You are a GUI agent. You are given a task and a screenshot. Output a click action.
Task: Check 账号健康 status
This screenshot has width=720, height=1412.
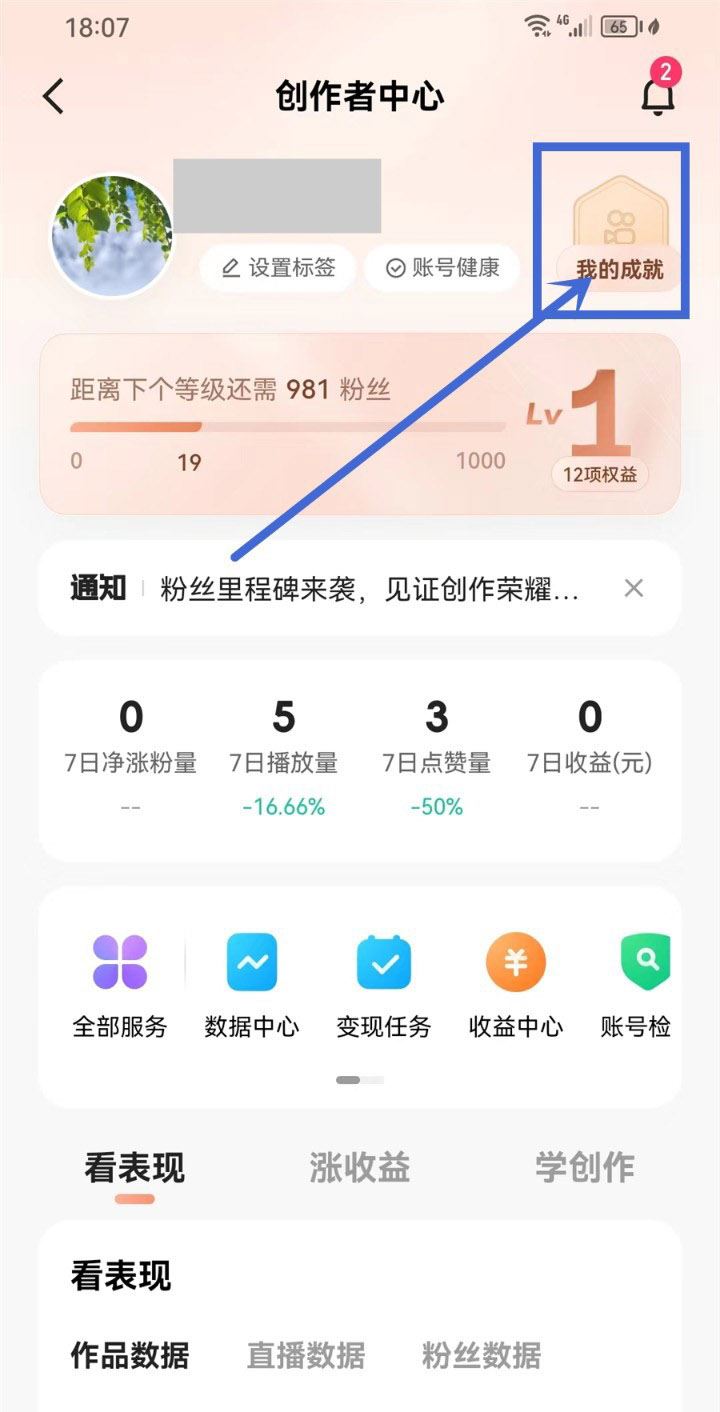coord(441,268)
